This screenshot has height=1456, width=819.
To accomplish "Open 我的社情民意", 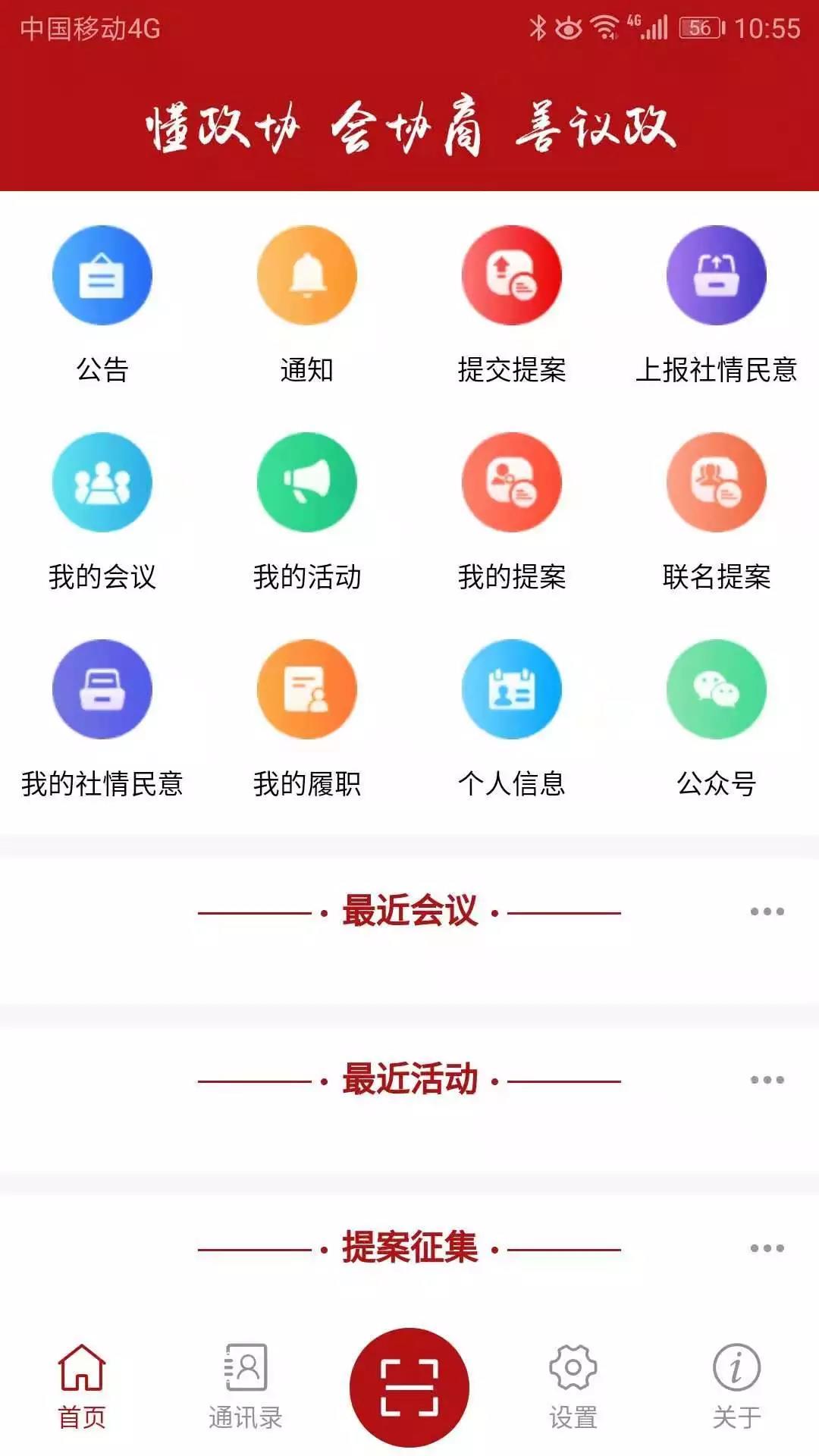I will point(102,689).
